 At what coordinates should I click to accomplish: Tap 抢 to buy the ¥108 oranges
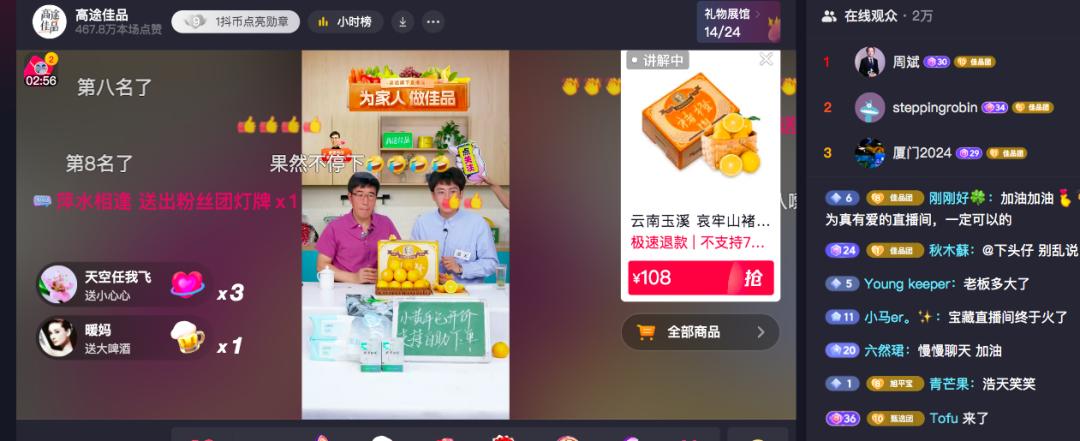pyautogui.click(x=752, y=278)
